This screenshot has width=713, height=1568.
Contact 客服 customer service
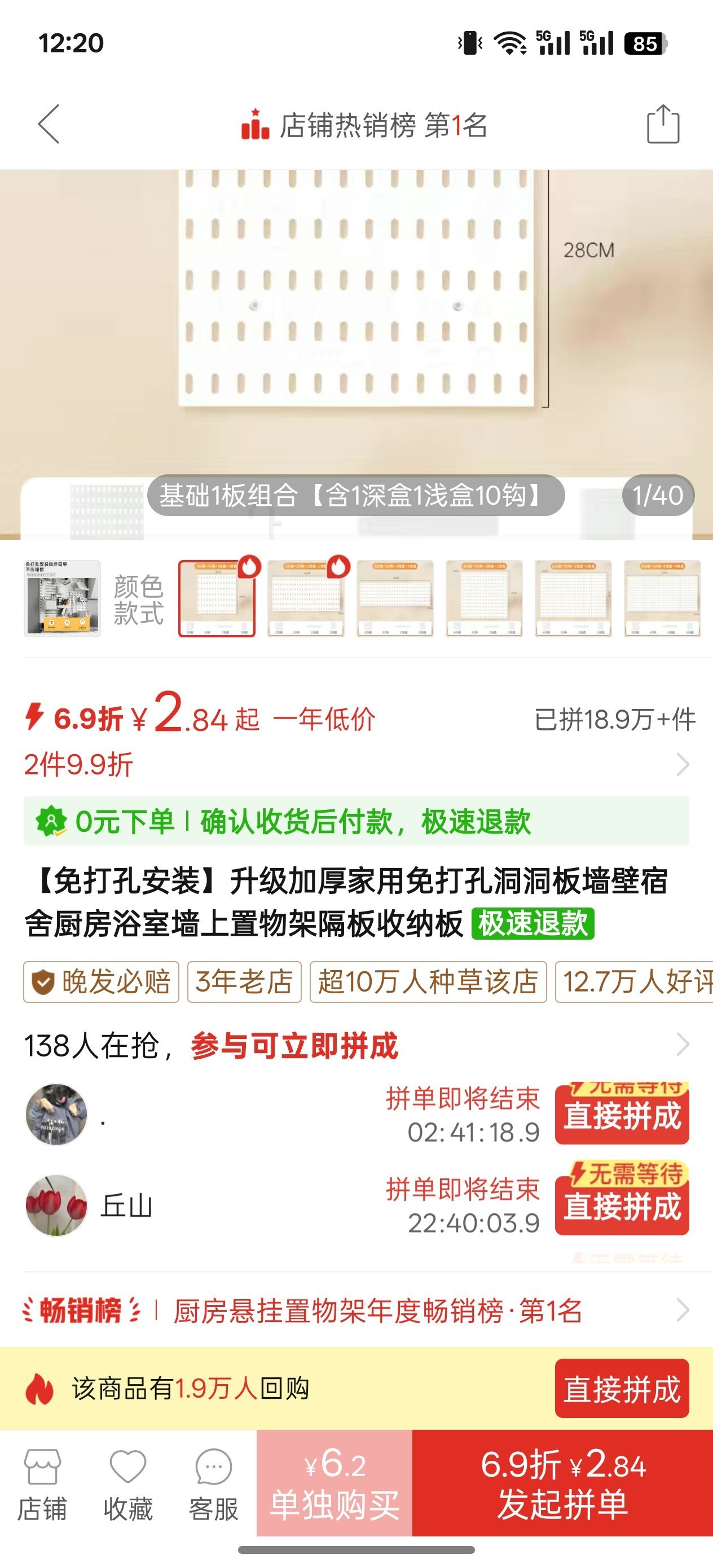tap(213, 1484)
